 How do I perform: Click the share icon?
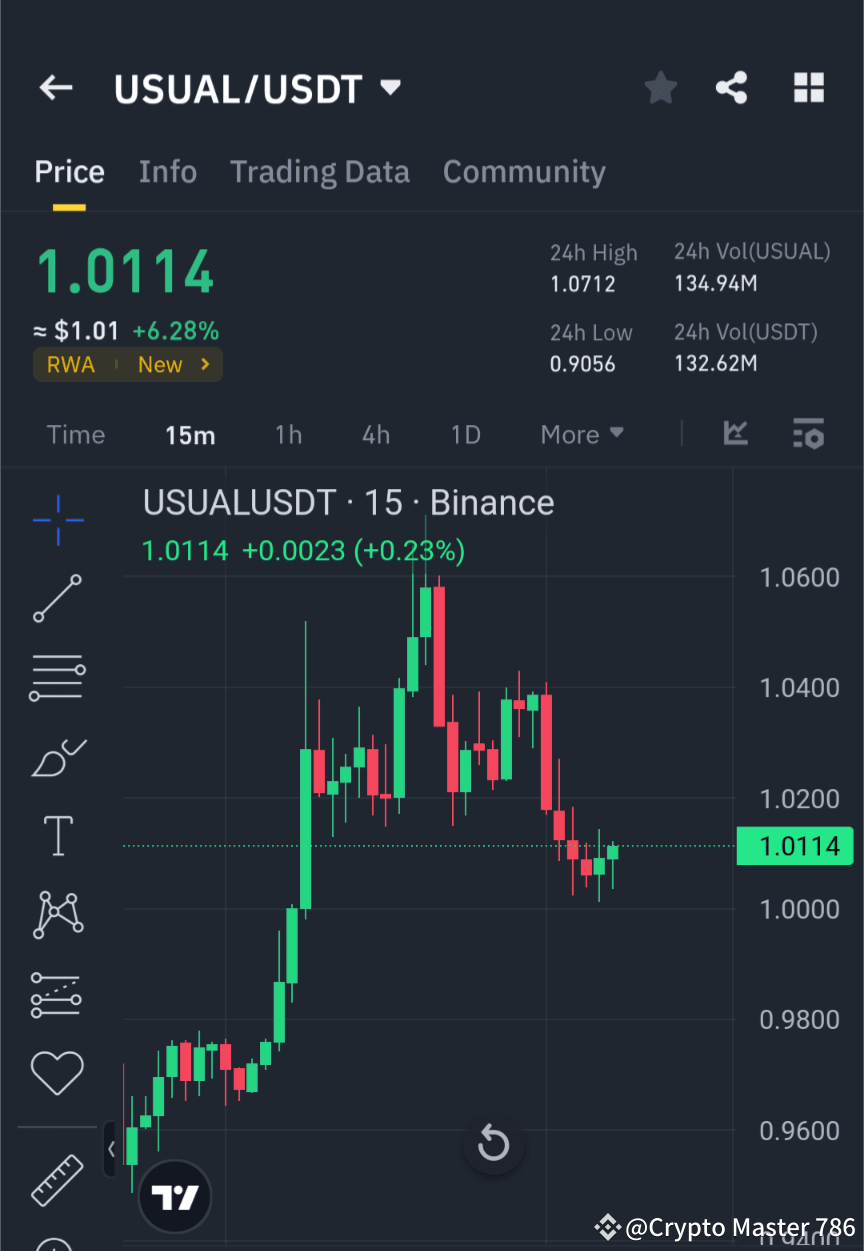tap(732, 87)
